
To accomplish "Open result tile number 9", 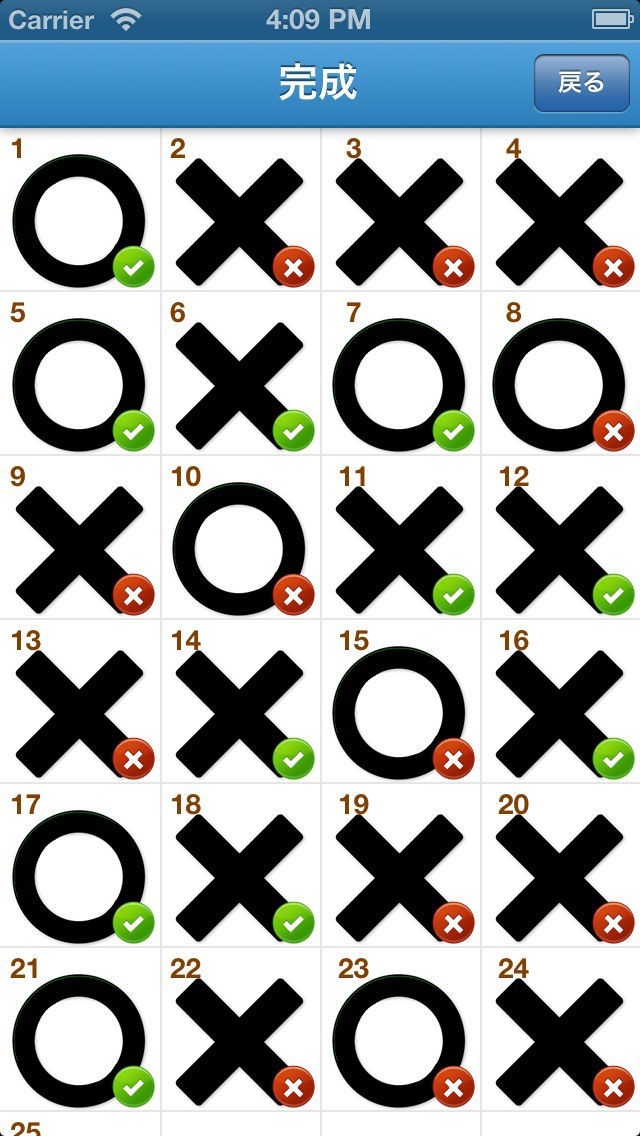I will click(x=80, y=538).
